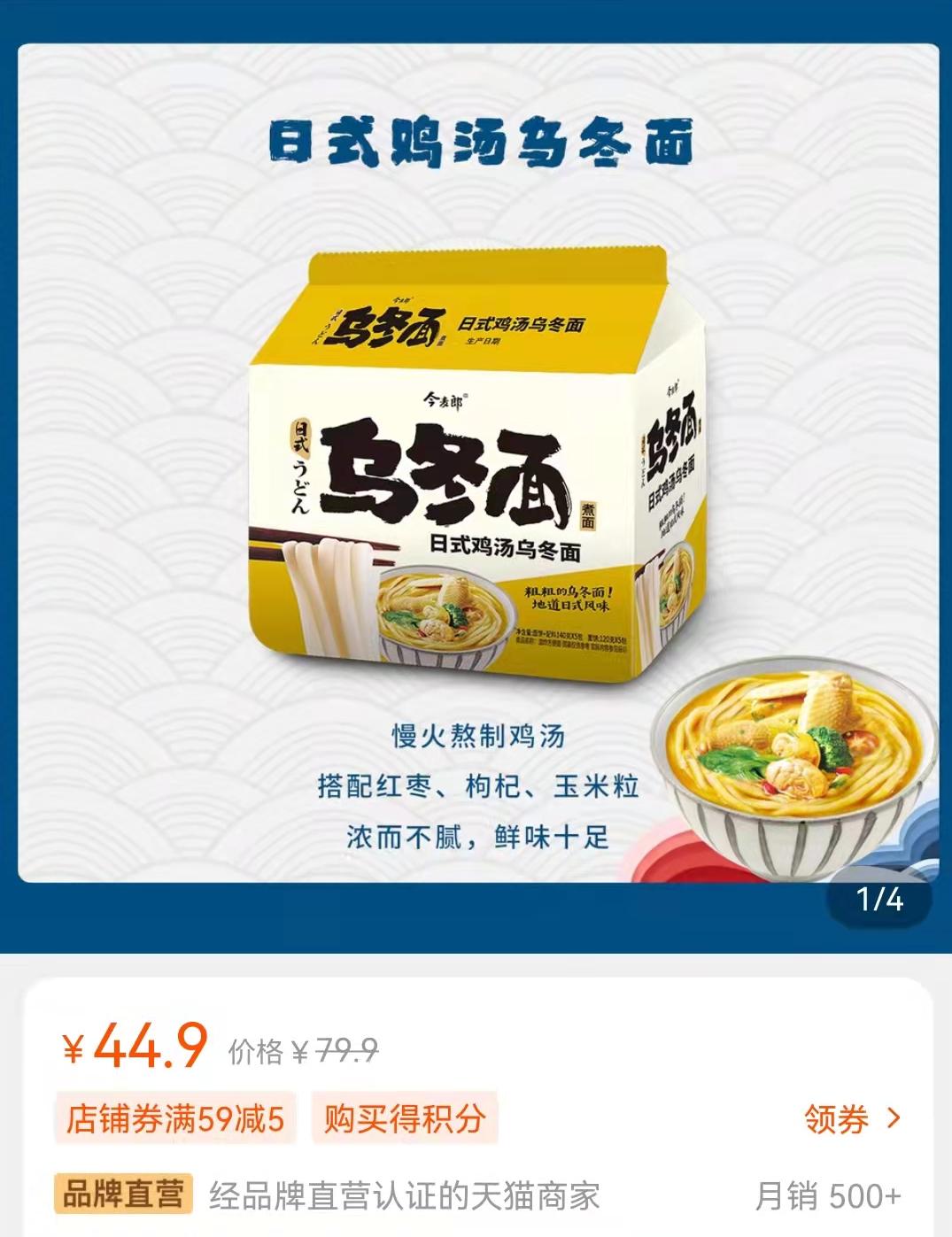Open the 购买得积分 tag
Screen dimensions: 952x1237
pyautogui.click(x=405, y=1119)
